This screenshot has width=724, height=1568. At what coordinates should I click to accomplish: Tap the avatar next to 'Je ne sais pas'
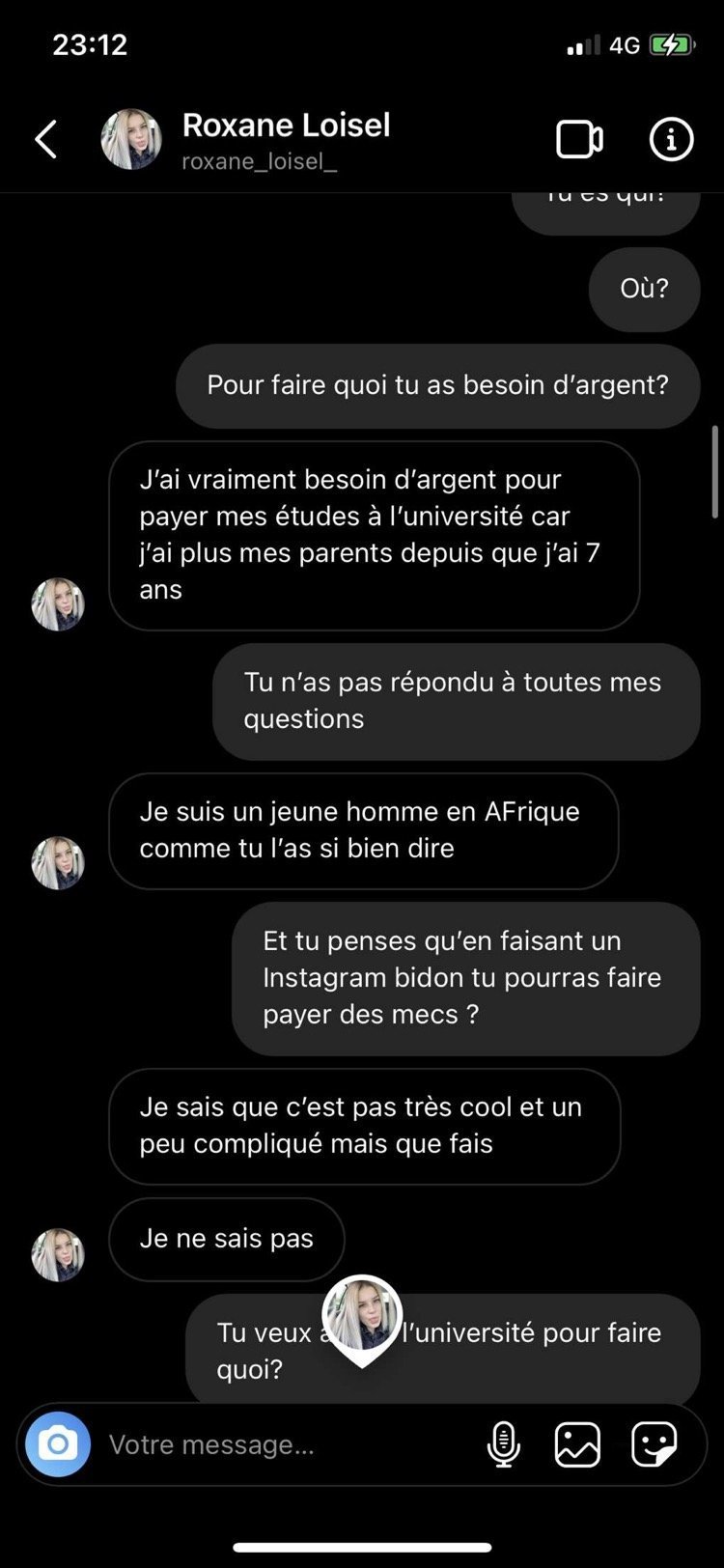pyautogui.click(x=58, y=1254)
